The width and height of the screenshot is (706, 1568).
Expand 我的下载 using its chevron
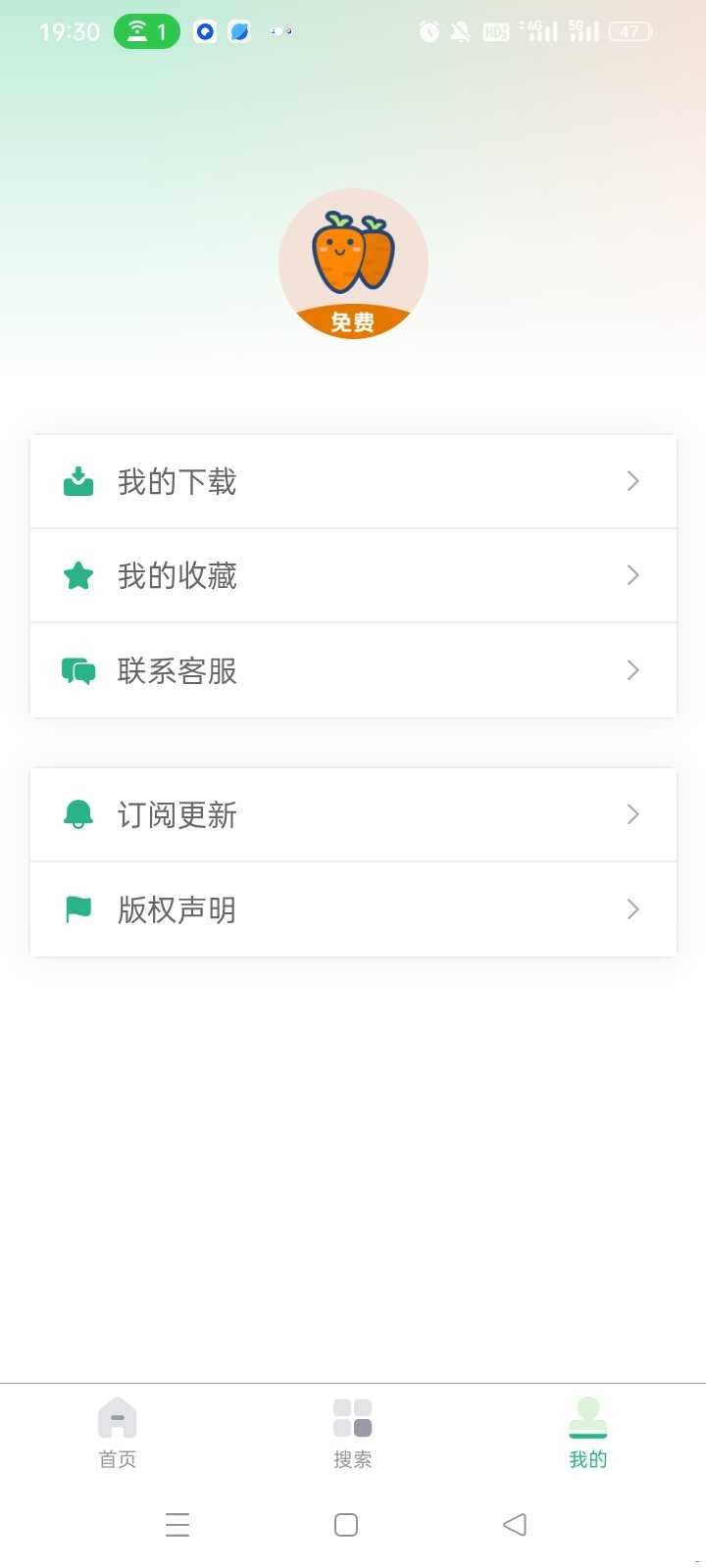632,481
